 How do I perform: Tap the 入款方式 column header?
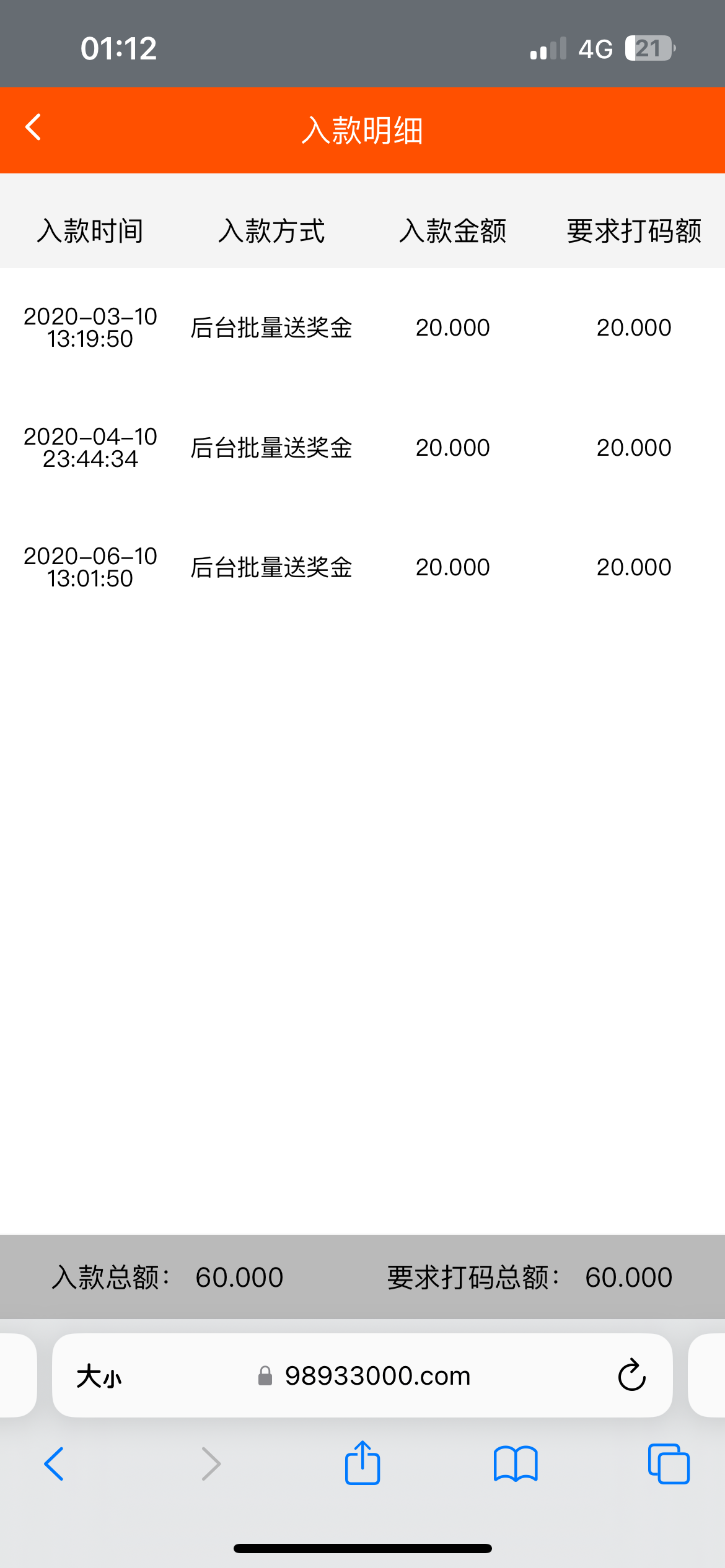[273, 232]
